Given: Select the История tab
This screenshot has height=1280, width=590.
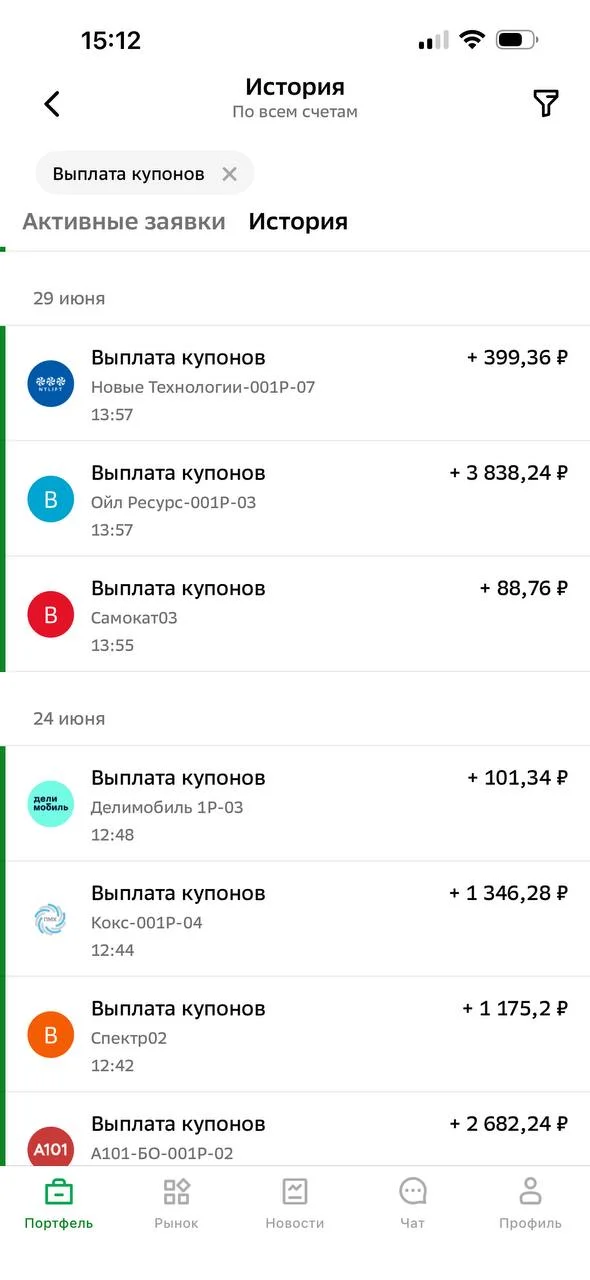Looking at the screenshot, I should (x=298, y=222).
